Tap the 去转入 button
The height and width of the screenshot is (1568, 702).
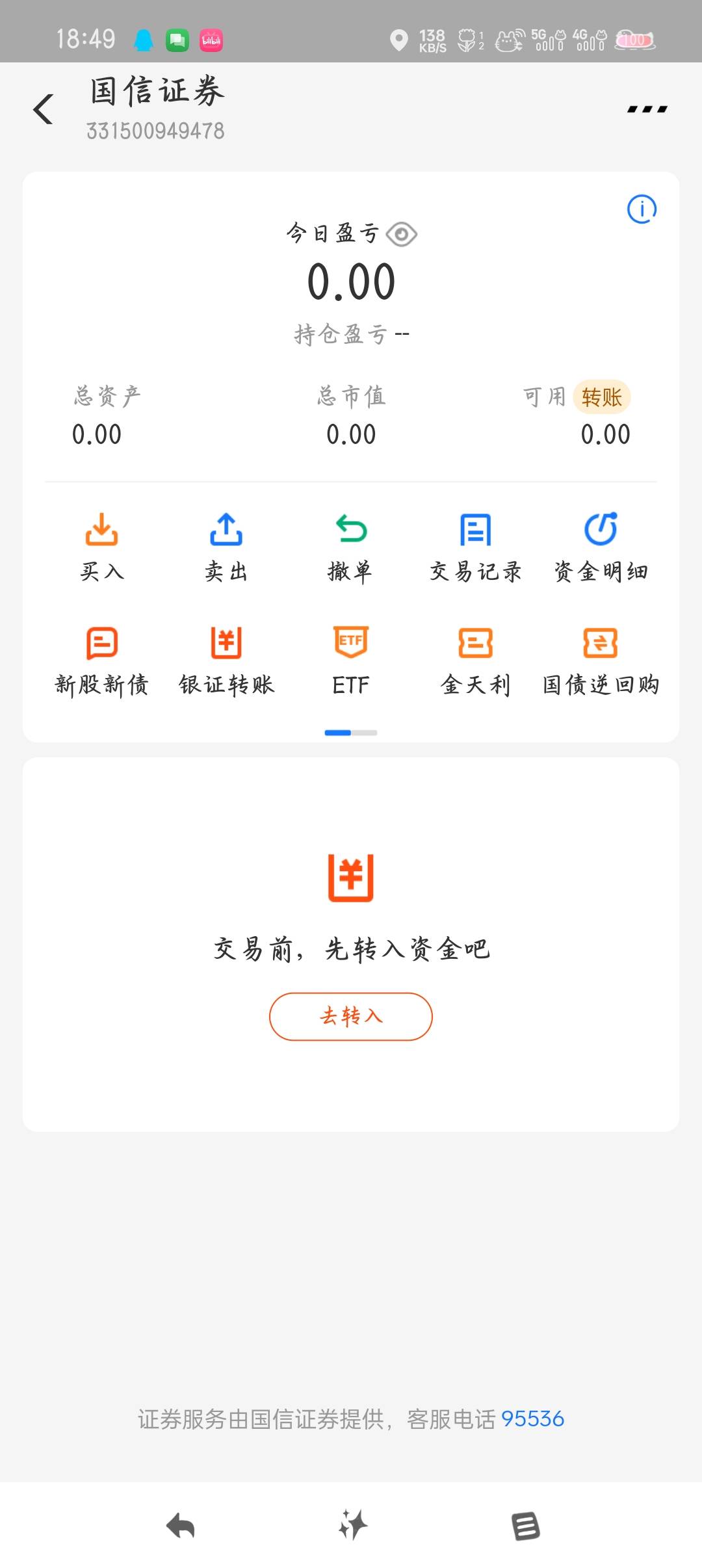click(351, 1016)
